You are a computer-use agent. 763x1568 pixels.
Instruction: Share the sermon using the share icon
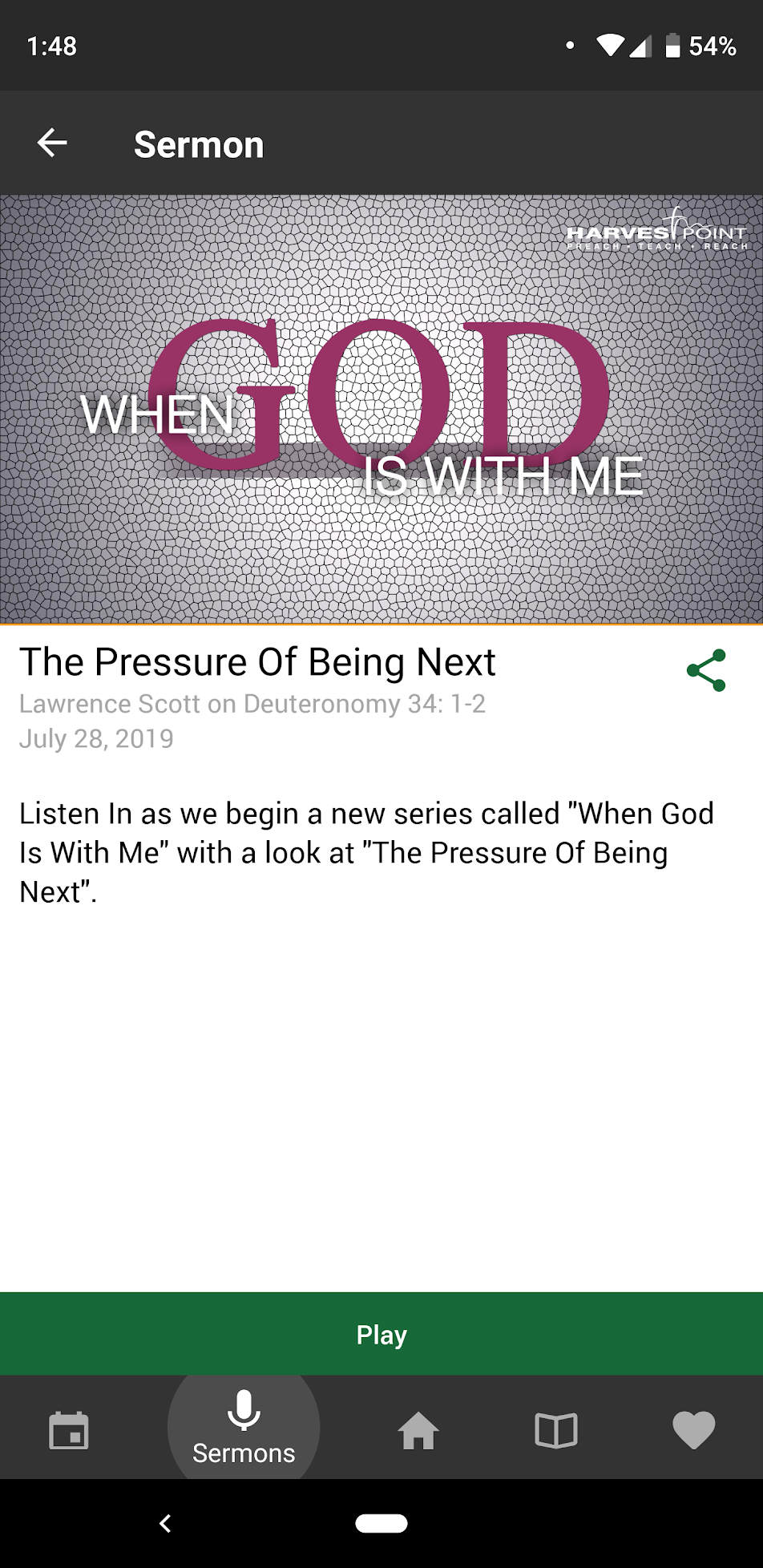click(706, 670)
